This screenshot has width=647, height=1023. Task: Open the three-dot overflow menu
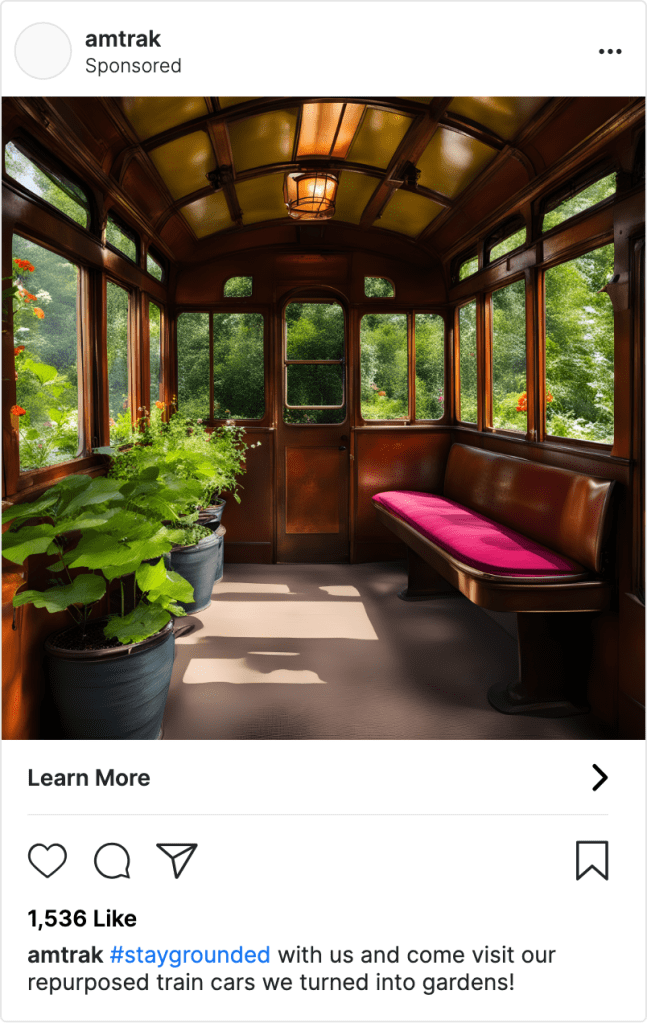pos(609,52)
